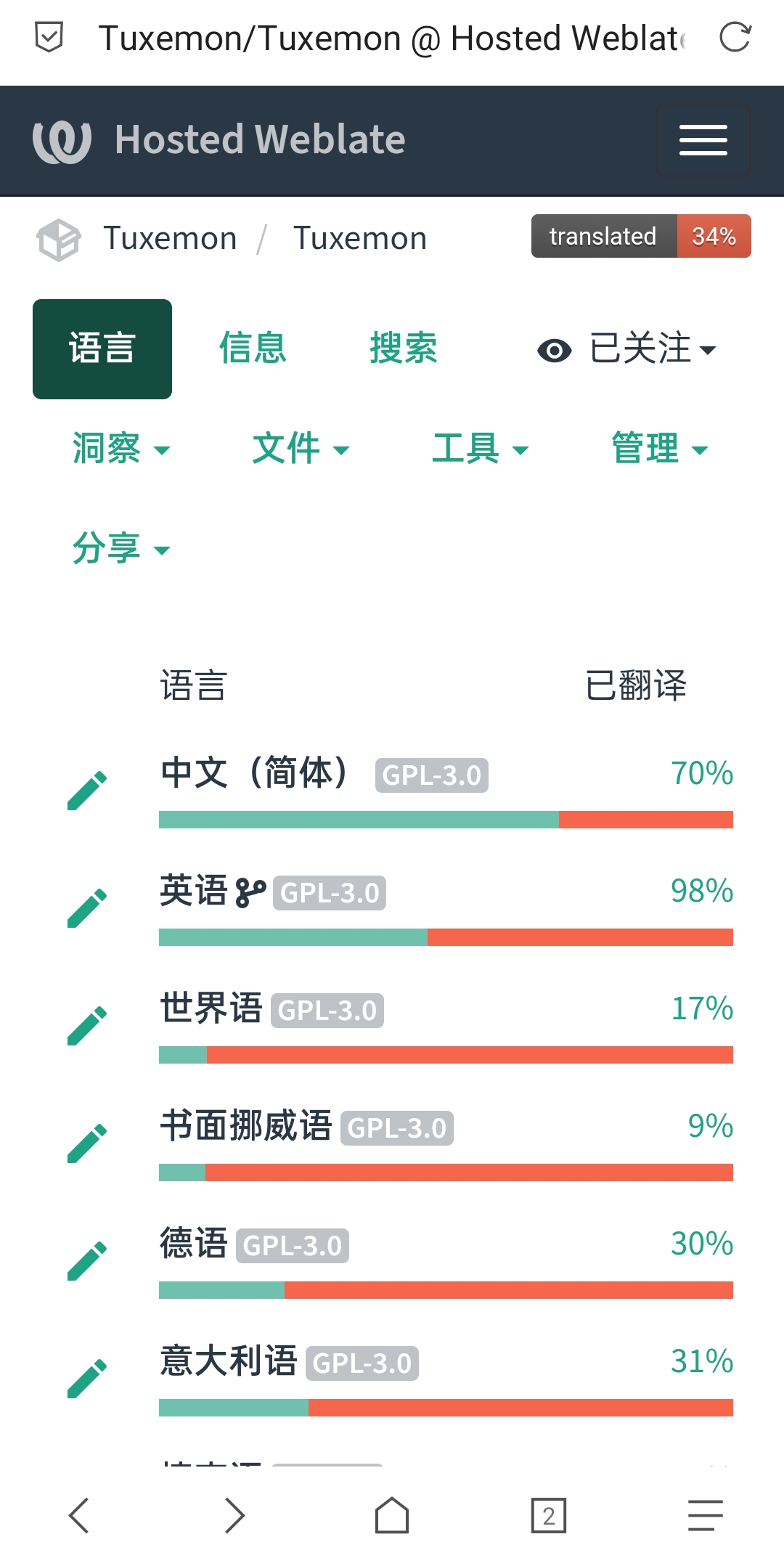Image resolution: width=784 pixels, height=1566 pixels.
Task: Click the edit pencil for 意大利语
Action: [87, 1378]
